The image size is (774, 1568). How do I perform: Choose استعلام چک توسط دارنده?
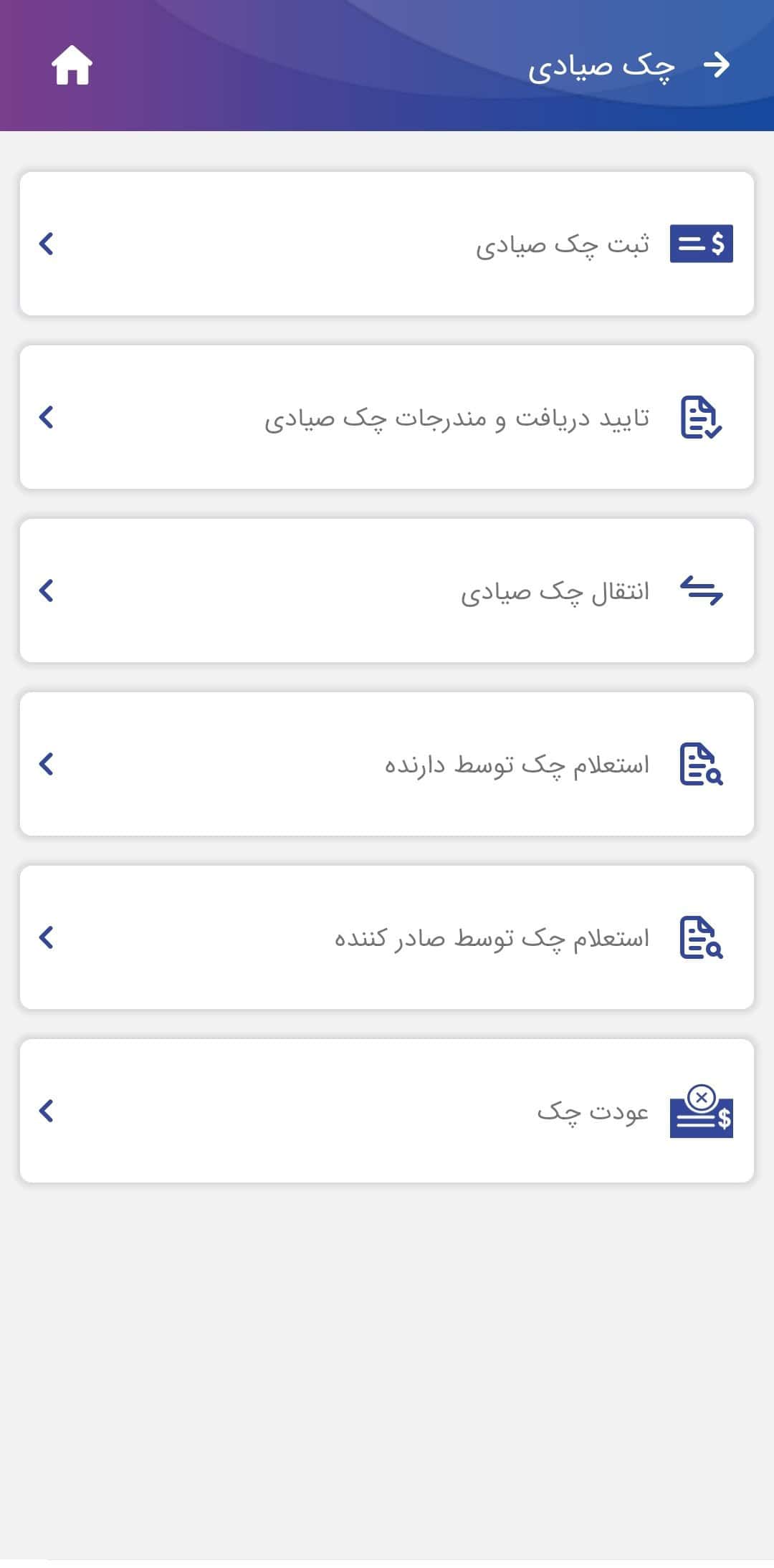387,764
